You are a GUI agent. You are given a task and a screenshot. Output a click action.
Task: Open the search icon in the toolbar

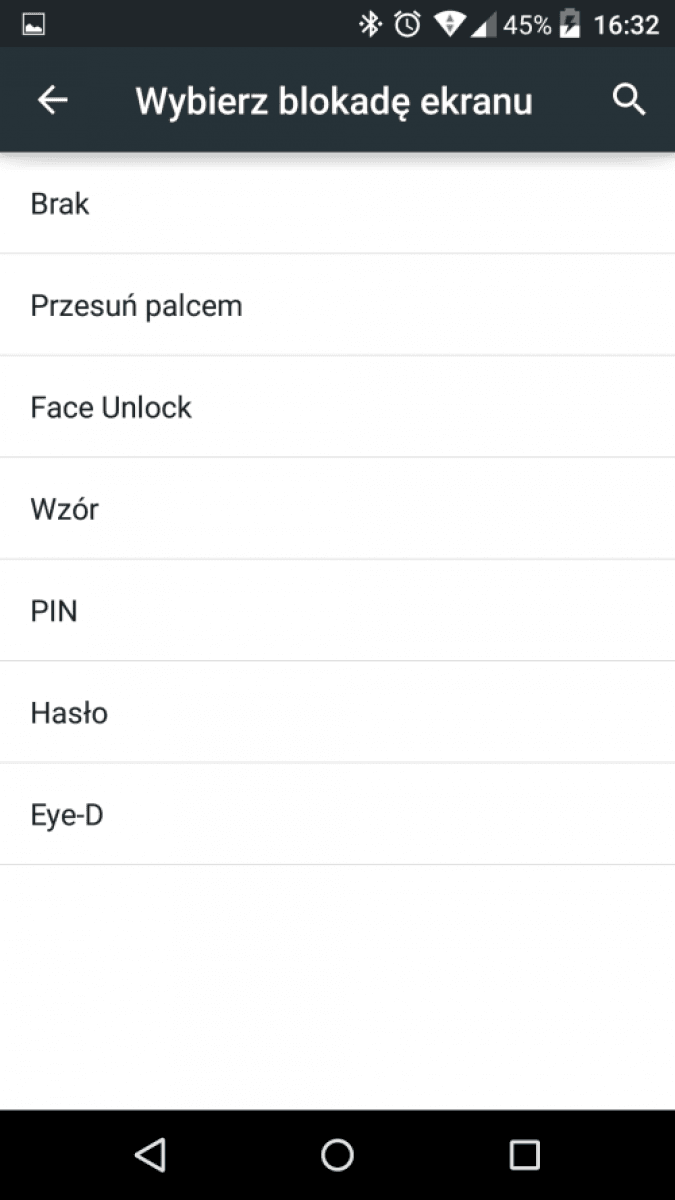(x=629, y=99)
